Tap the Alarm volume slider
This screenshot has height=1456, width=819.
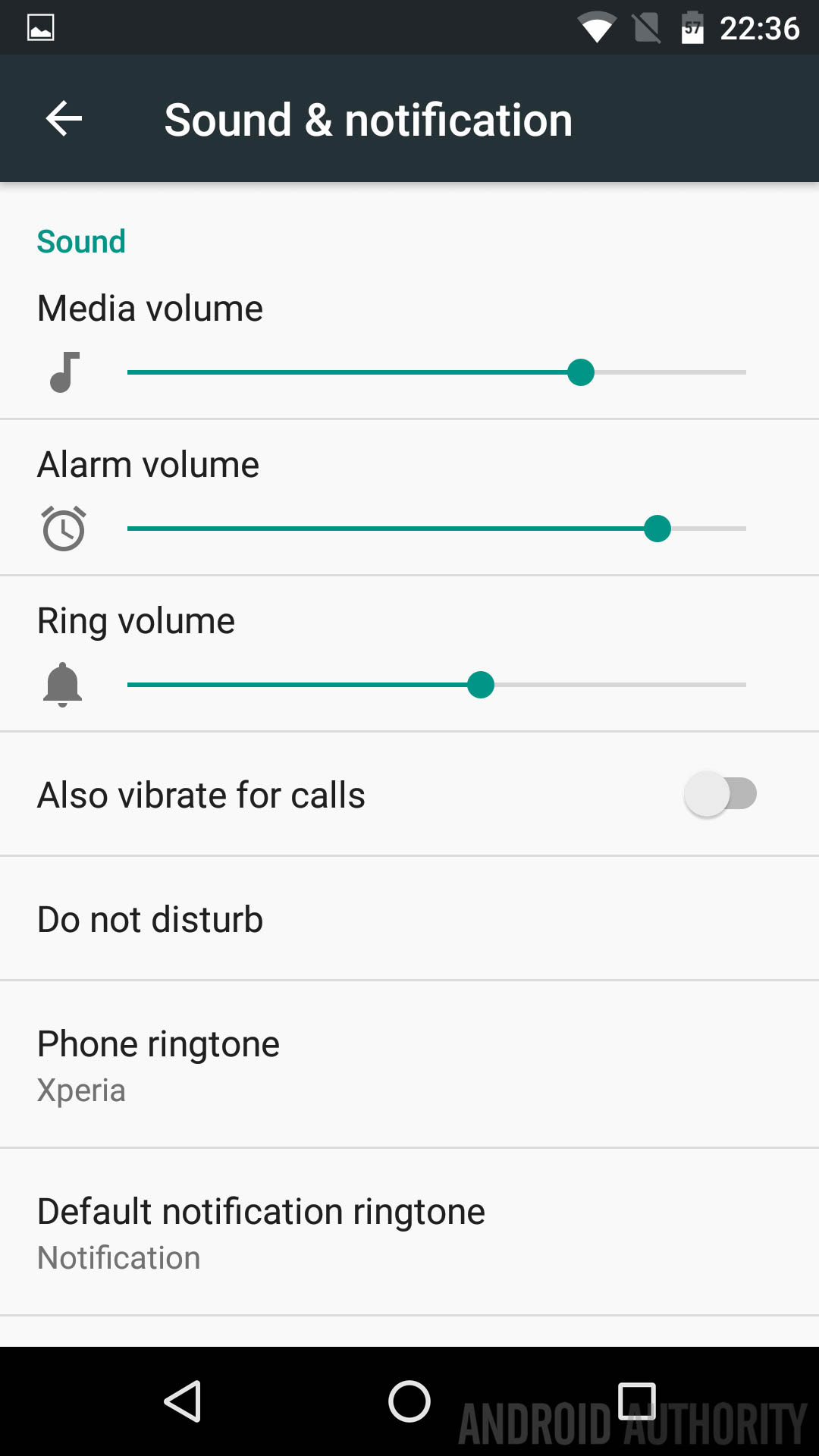tap(436, 529)
